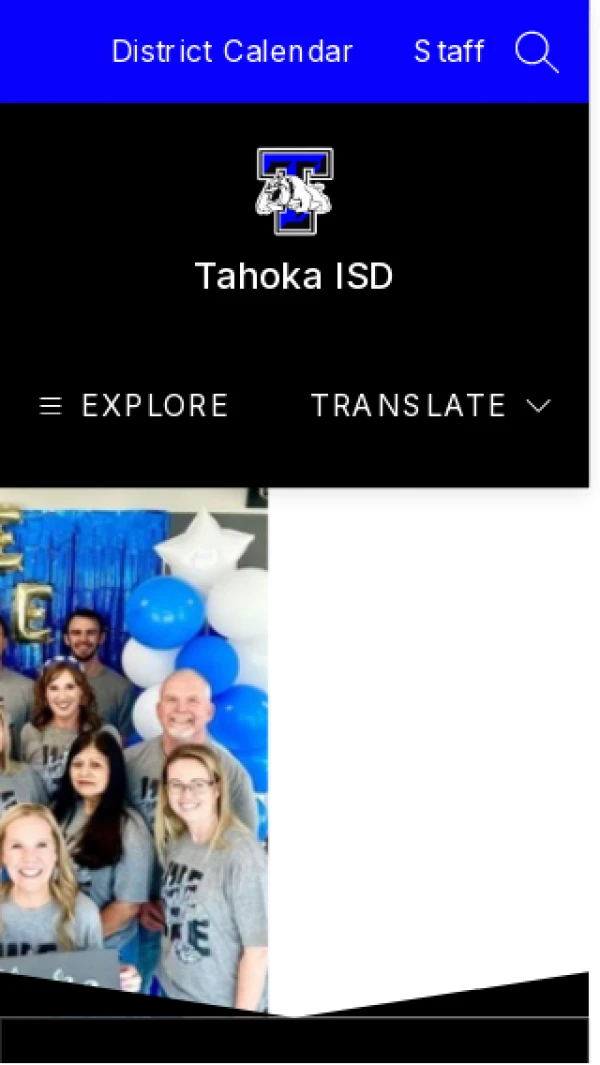The image size is (600, 1065).
Task: Open the Explore menu
Action: [134, 405]
